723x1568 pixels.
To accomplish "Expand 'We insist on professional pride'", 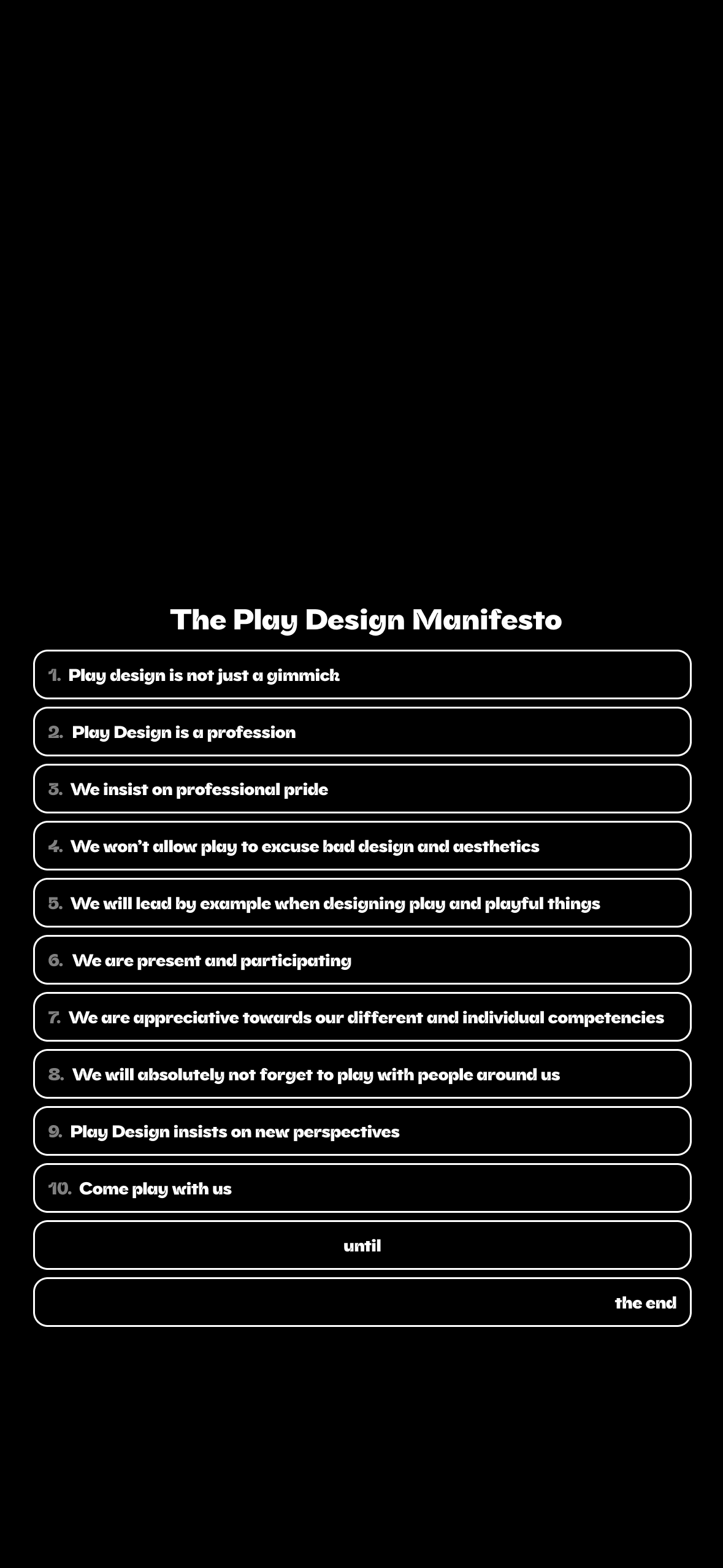I will click(362, 788).
